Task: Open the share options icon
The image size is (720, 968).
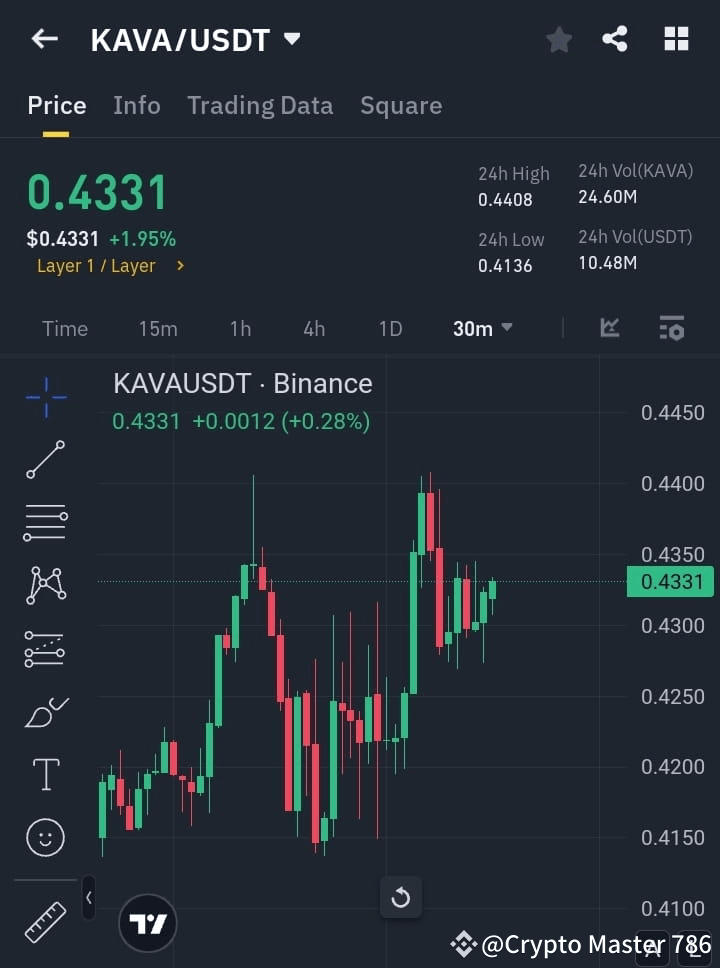Action: 615,39
